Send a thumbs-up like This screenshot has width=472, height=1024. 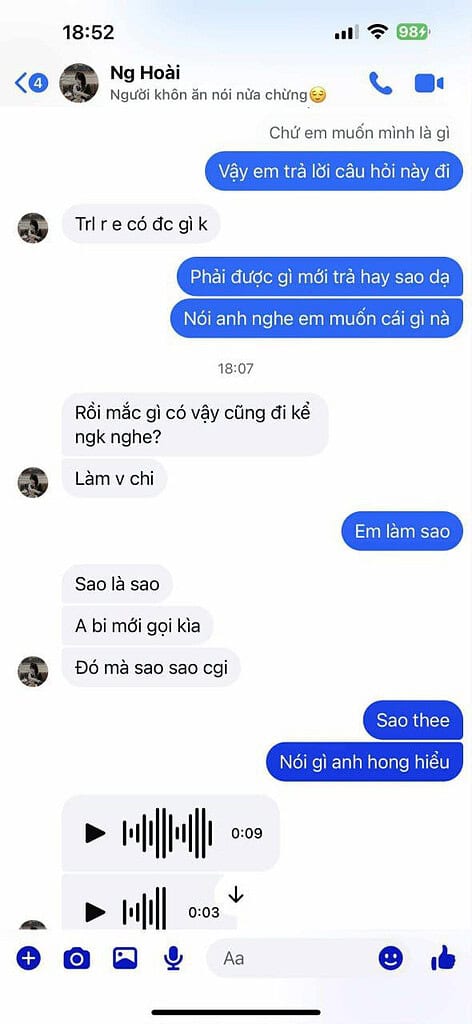443,958
